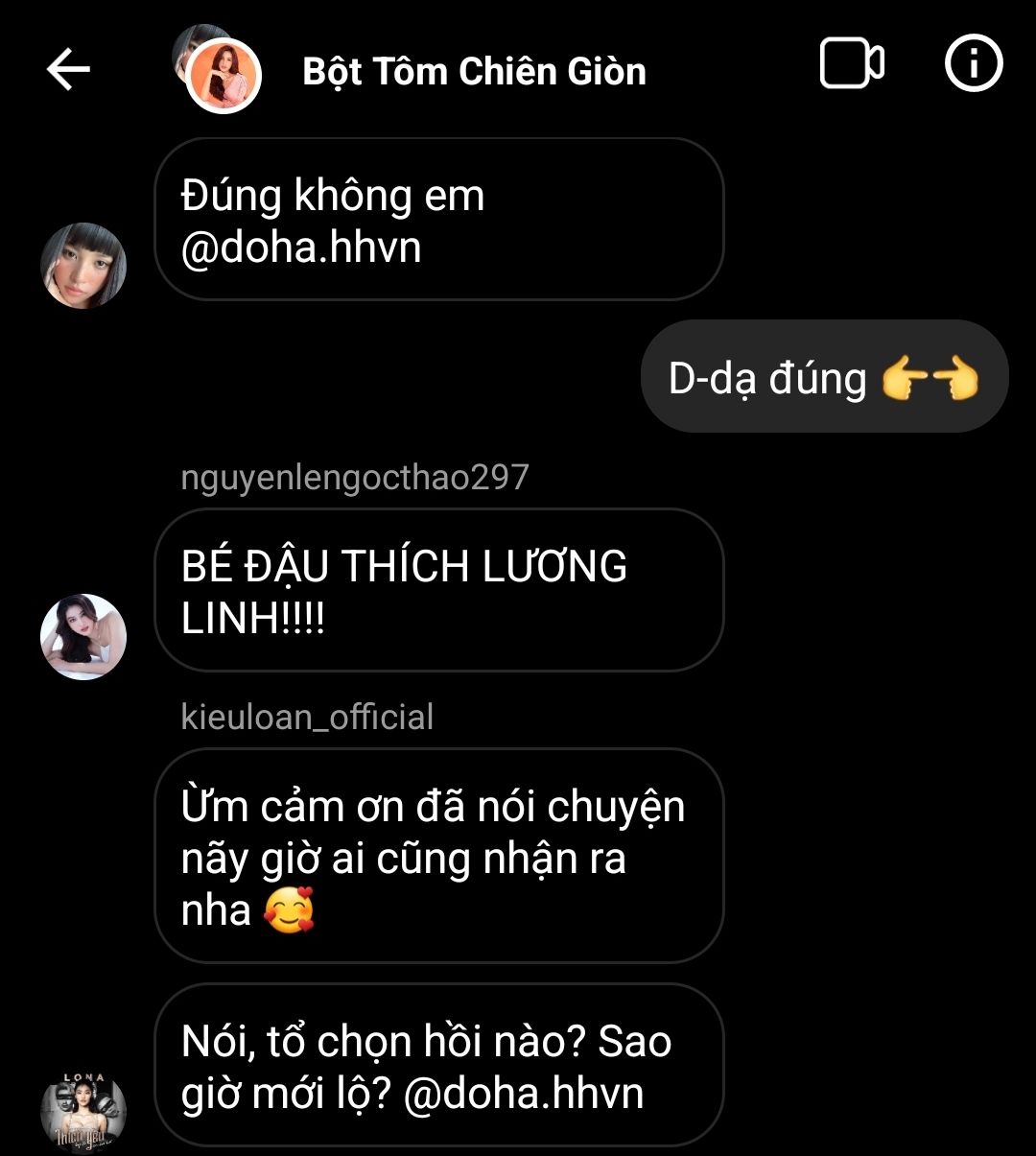Open the avatar with LONA poster
Image resolution: width=1036 pixels, height=1156 pixels.
coord(83,1111)
